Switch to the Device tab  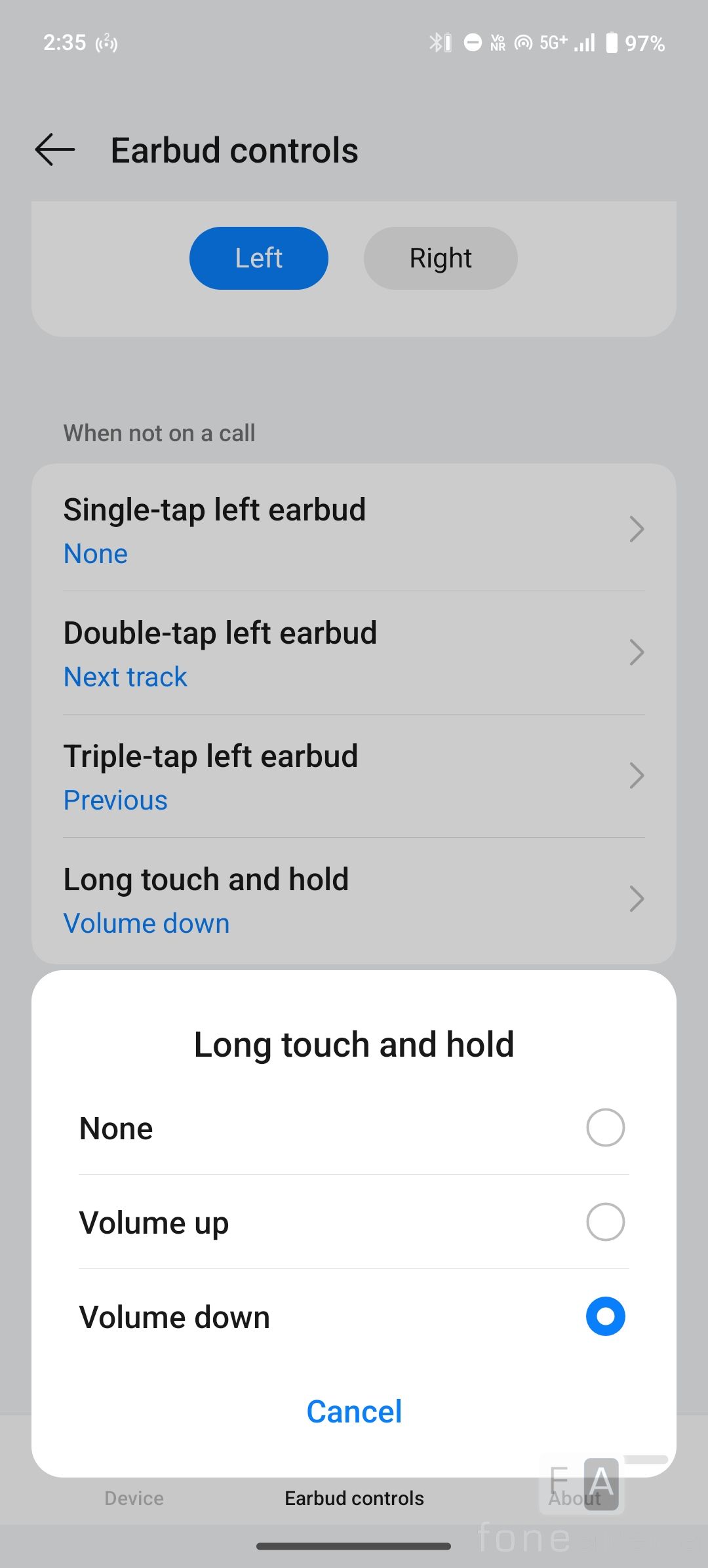[x=134, y=1498]
